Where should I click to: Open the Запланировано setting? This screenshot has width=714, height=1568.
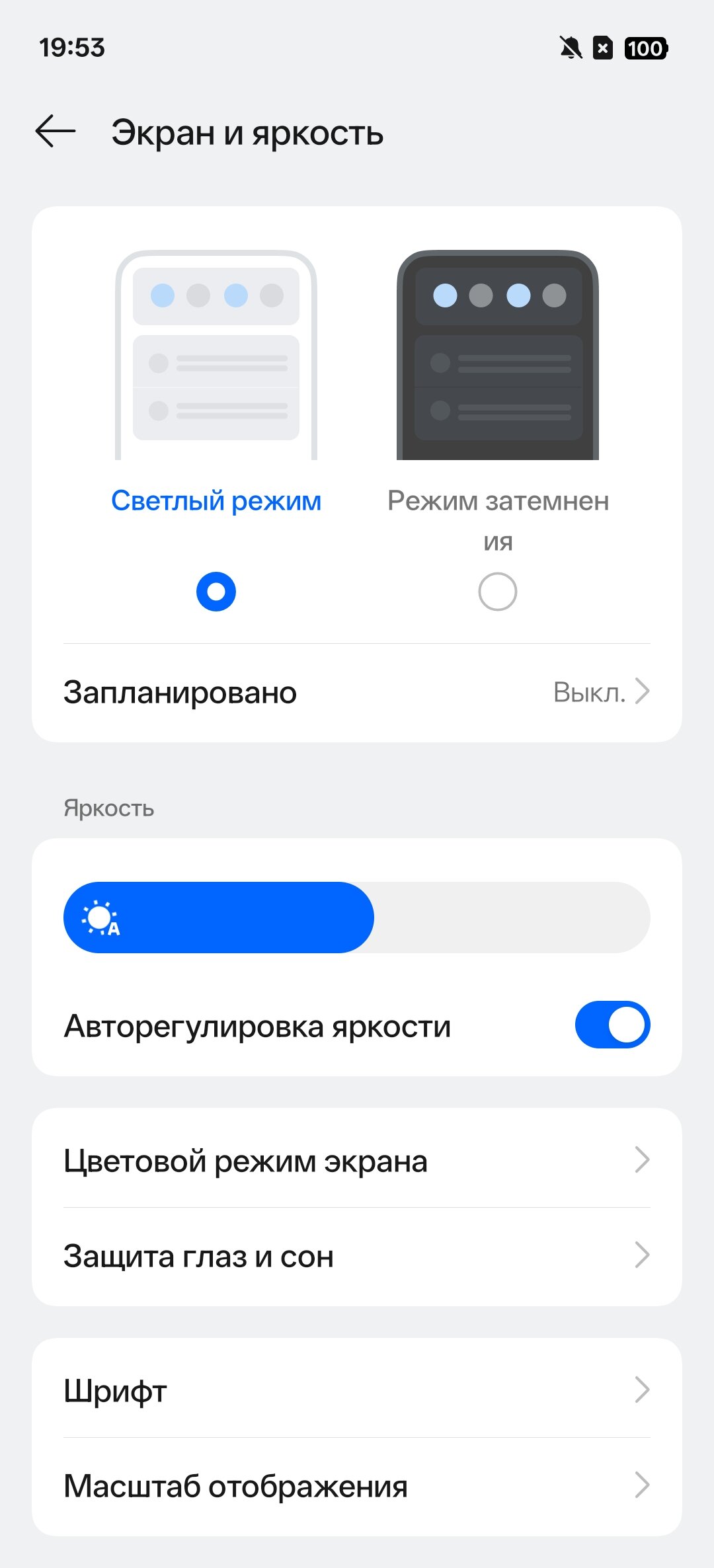pos(357,693)
